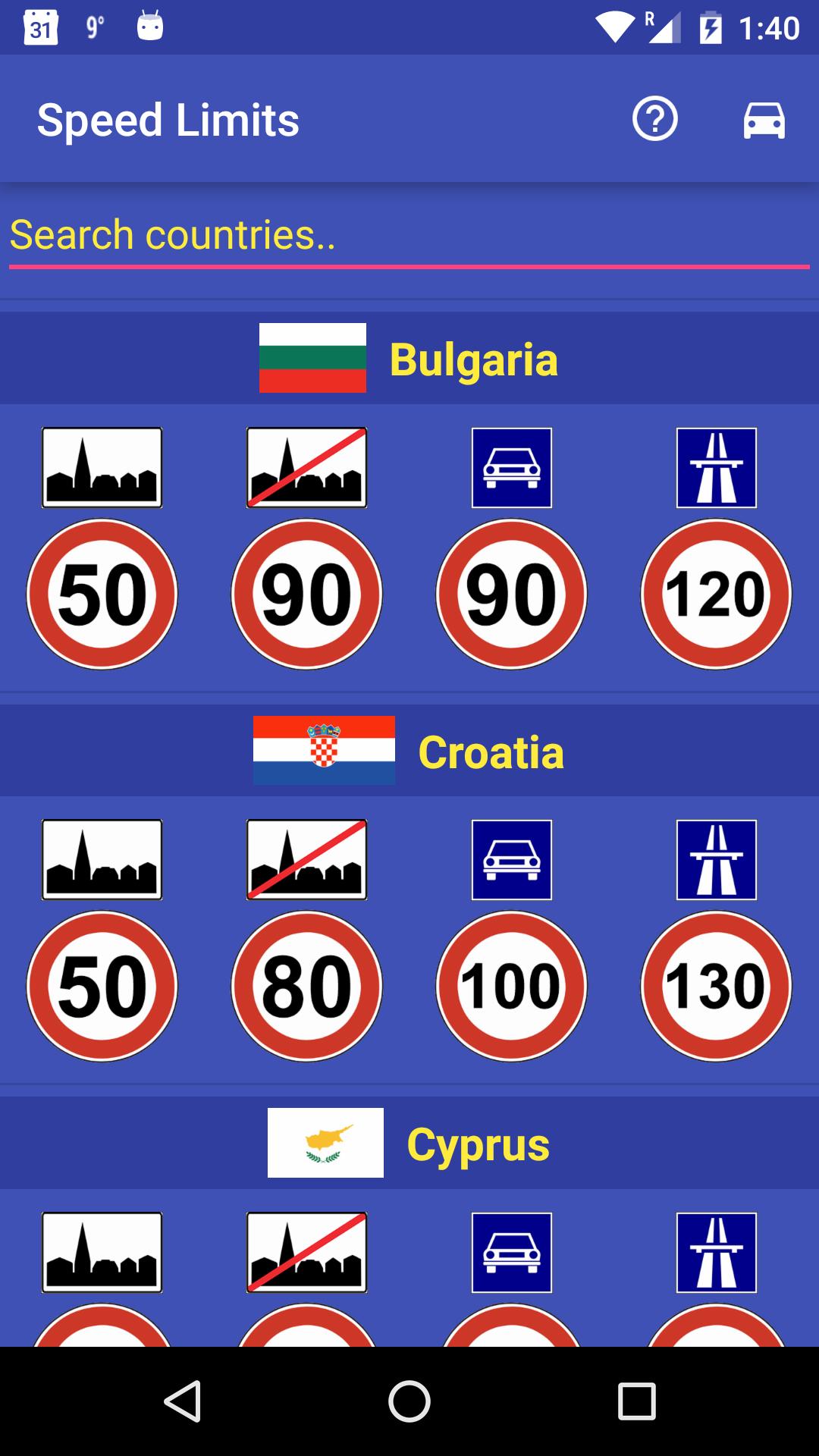819x1456 pixels.
Task: Tap the Bulgaria flag thumbnail
Action: 312,359
